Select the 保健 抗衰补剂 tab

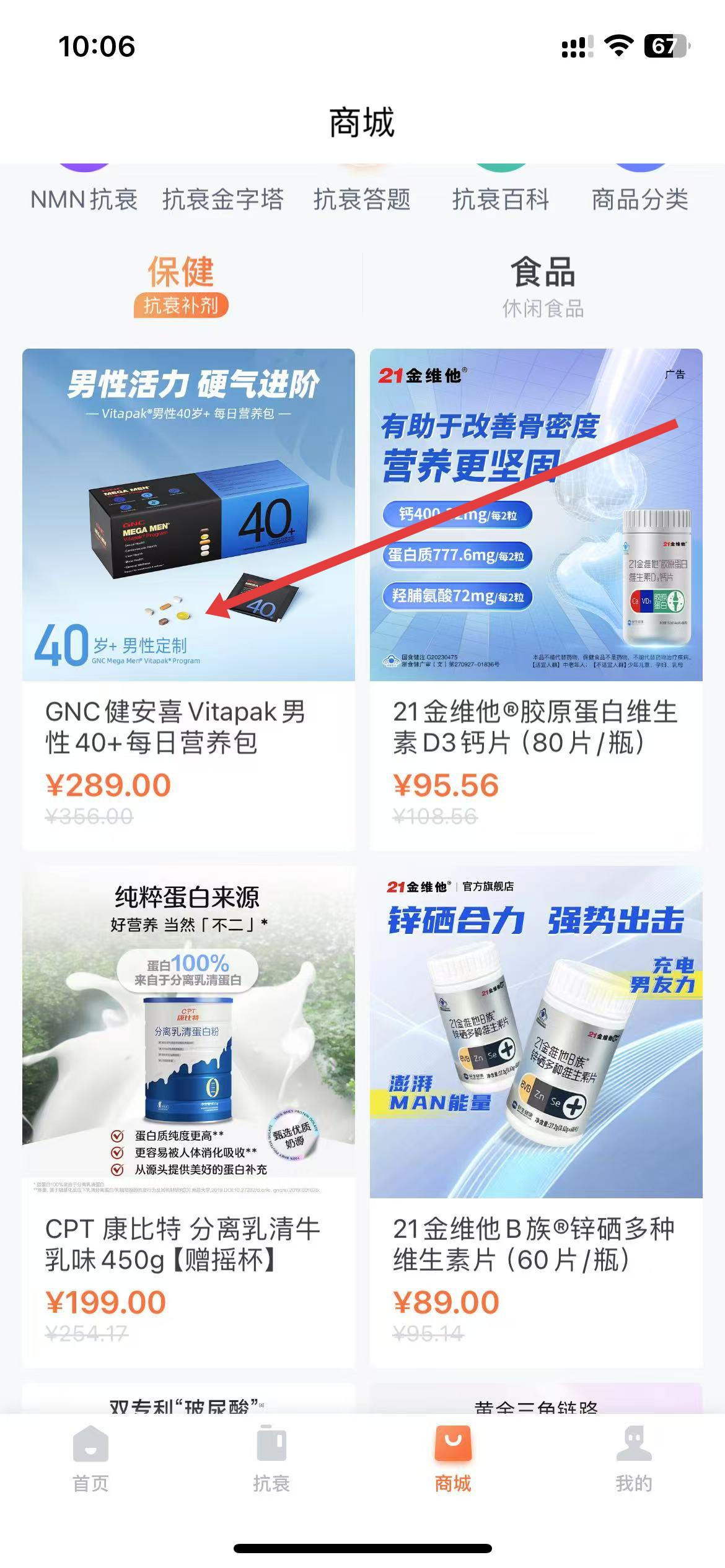click(181, 287)
